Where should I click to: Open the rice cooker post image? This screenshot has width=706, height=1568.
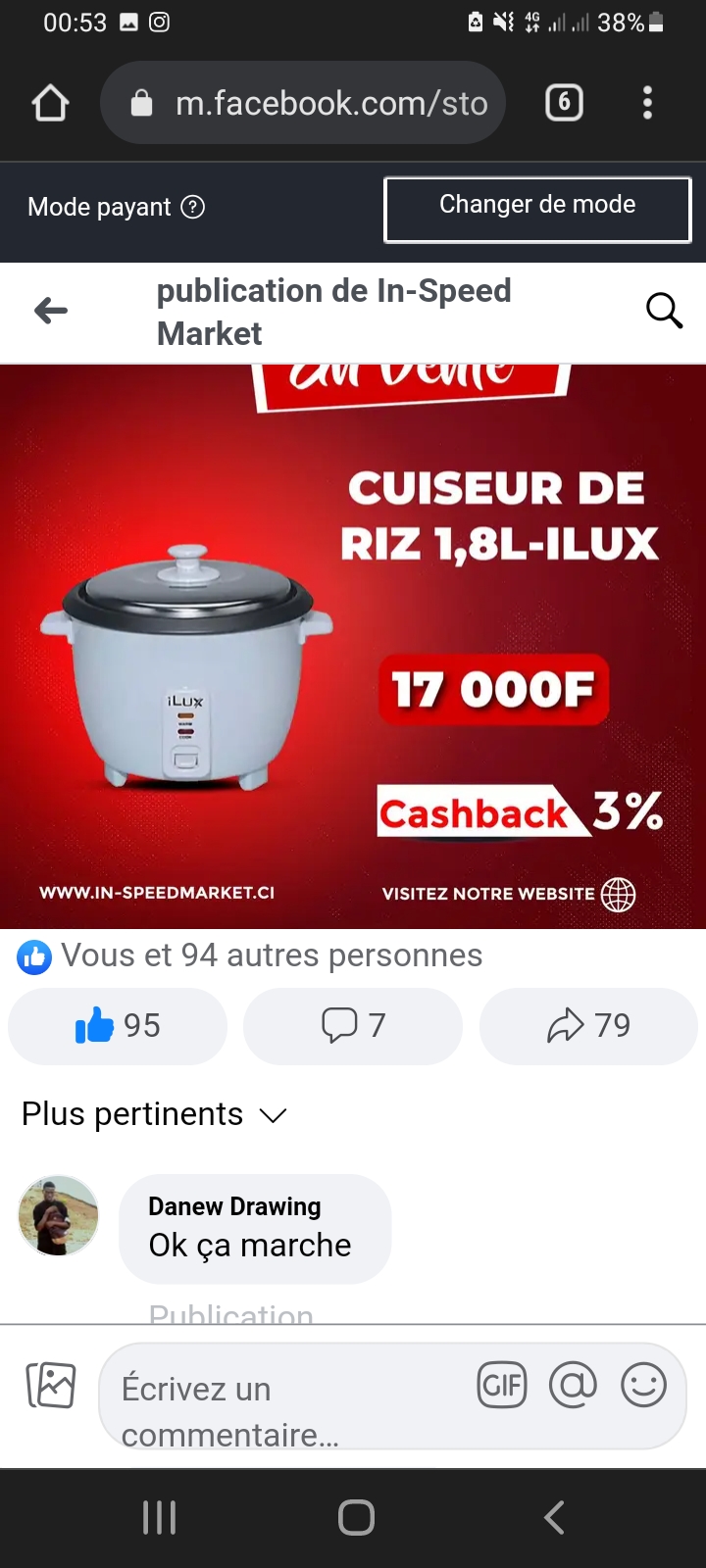click(353, 647)
